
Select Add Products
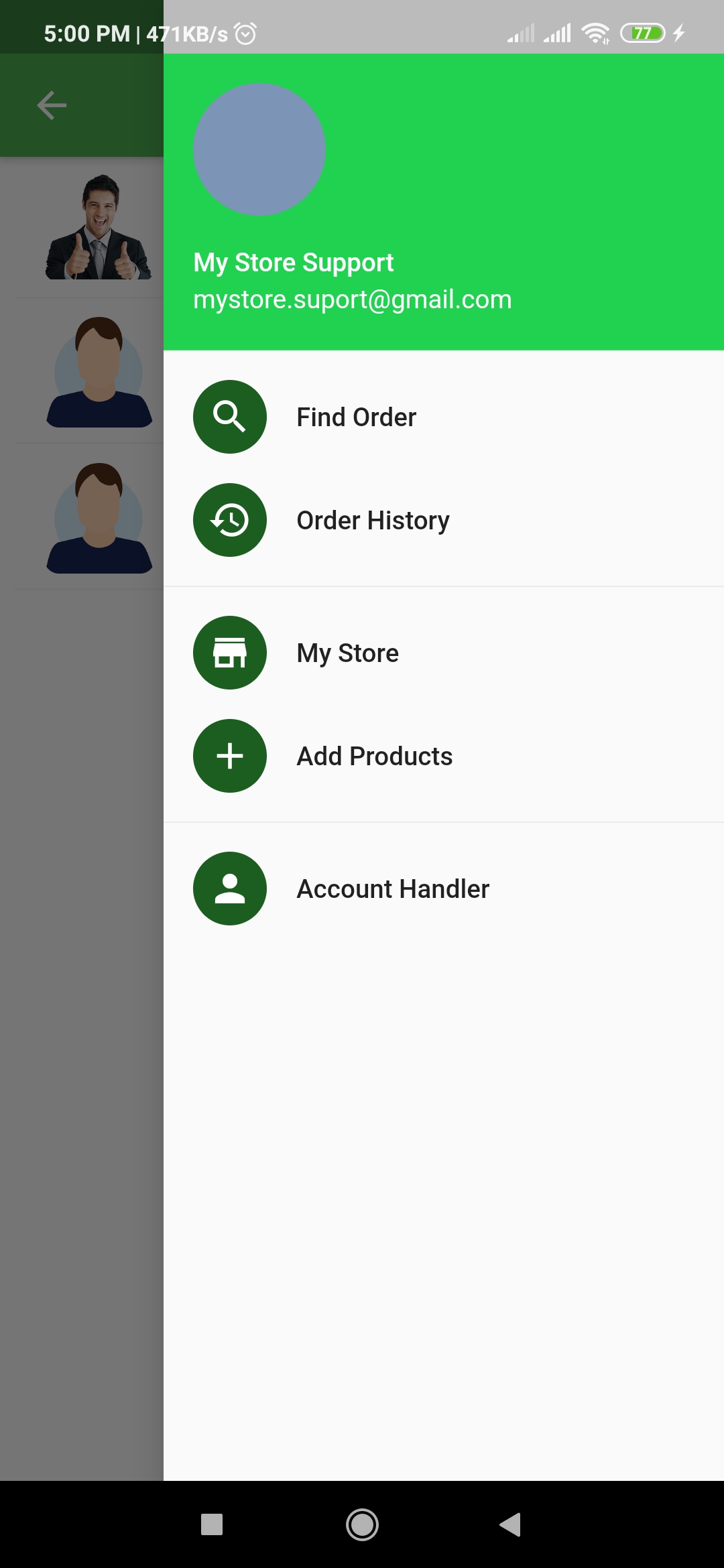click(x=374, y=756)
